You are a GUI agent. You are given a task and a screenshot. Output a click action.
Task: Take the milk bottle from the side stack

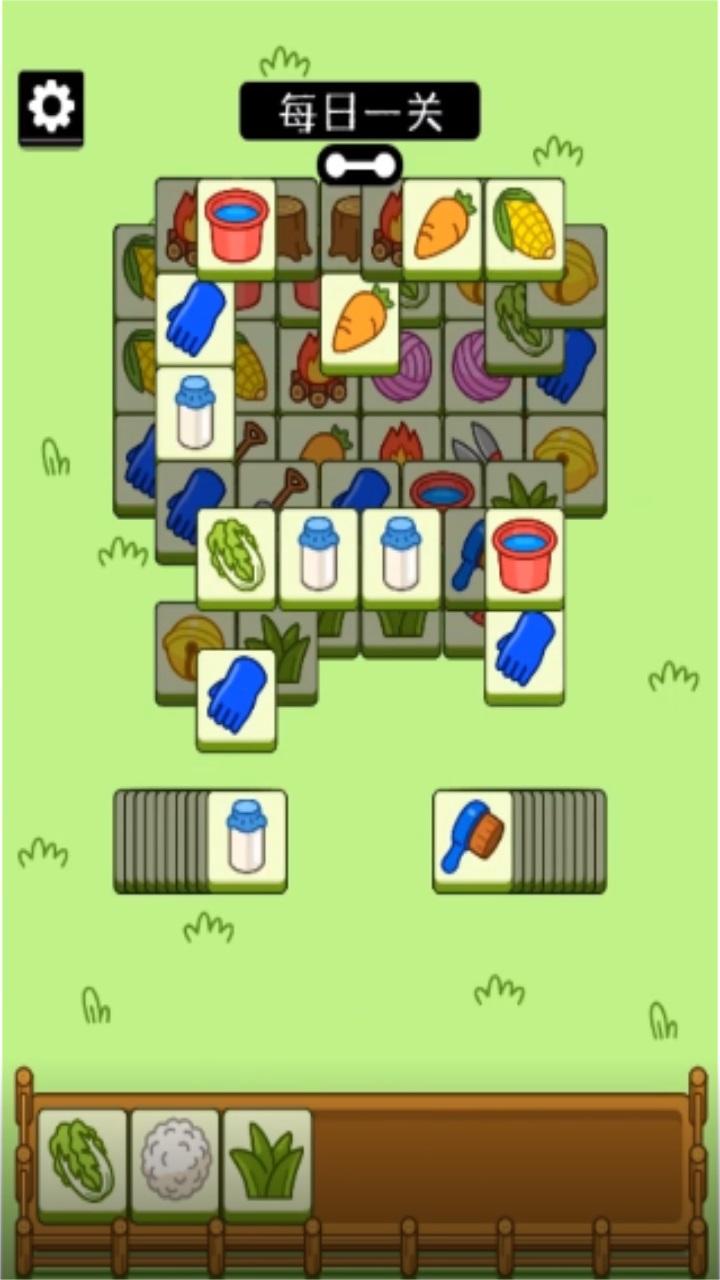pos(247,837)
